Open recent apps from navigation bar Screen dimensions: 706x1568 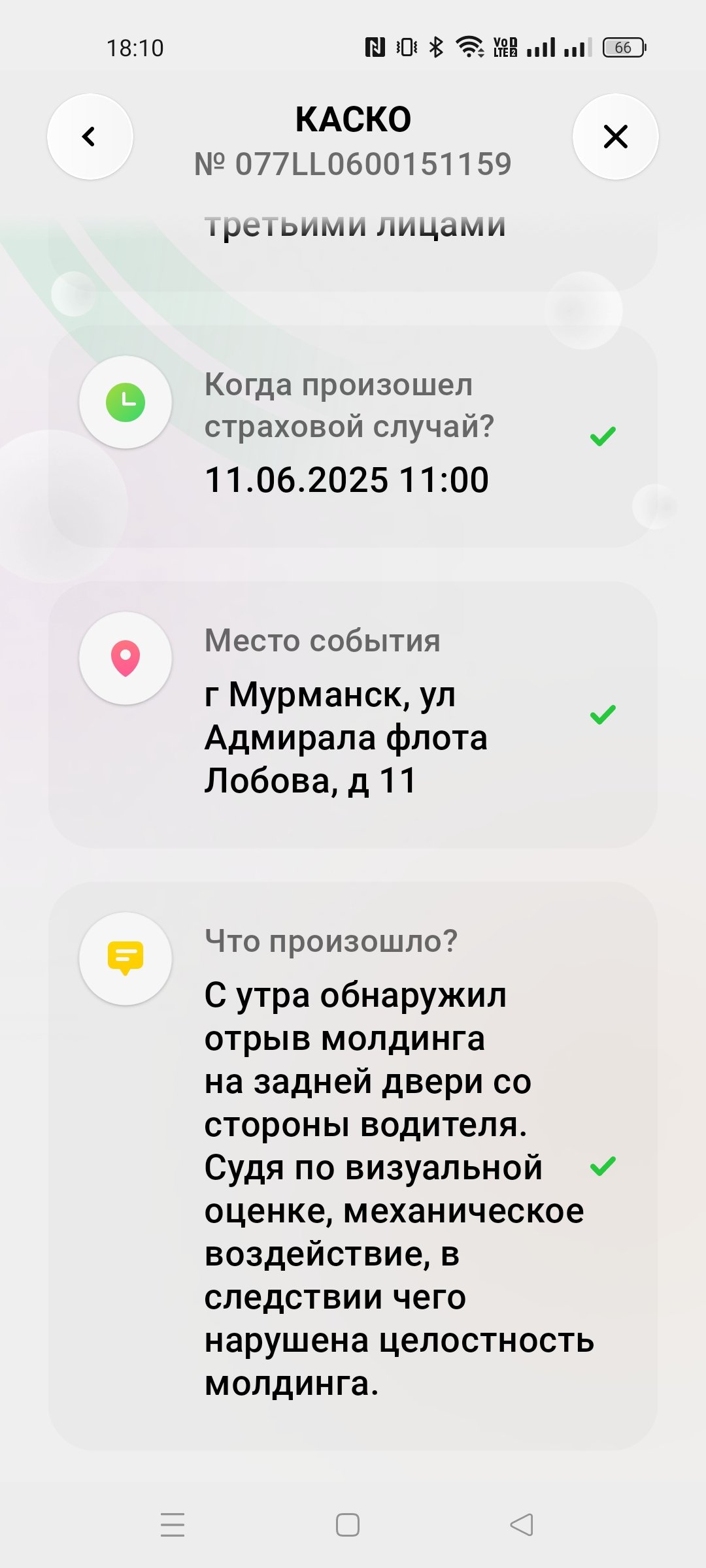point(173,1525)
